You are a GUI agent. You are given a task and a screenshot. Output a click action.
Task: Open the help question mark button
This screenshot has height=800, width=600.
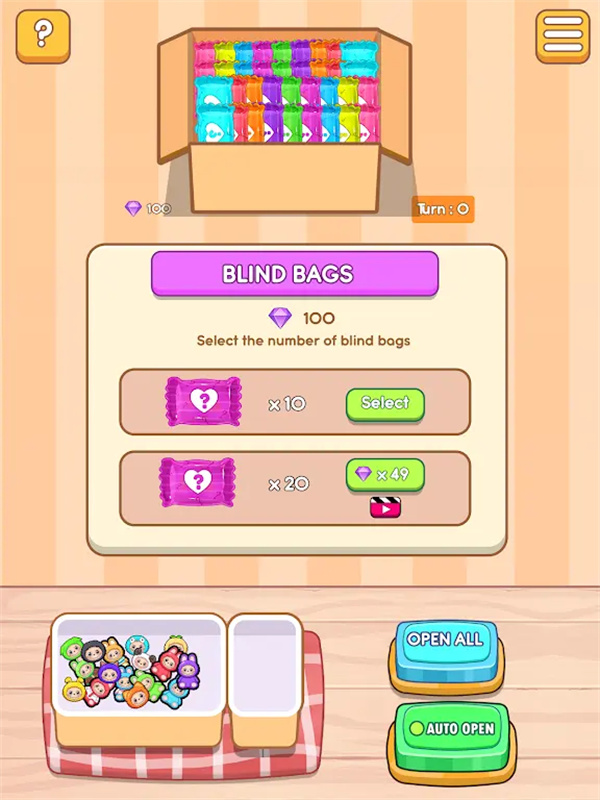(43, 35)
